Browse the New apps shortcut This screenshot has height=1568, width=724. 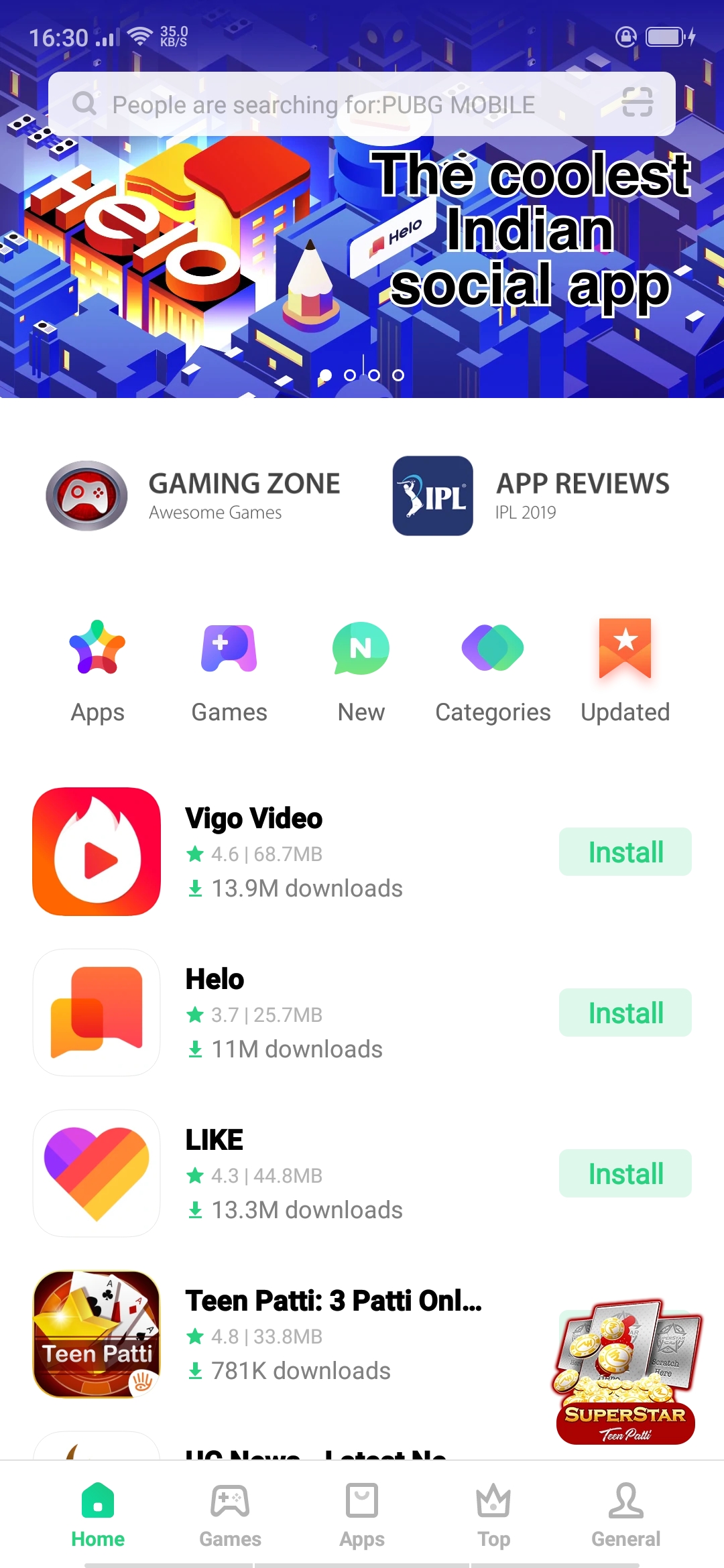(x=361, y=671)
